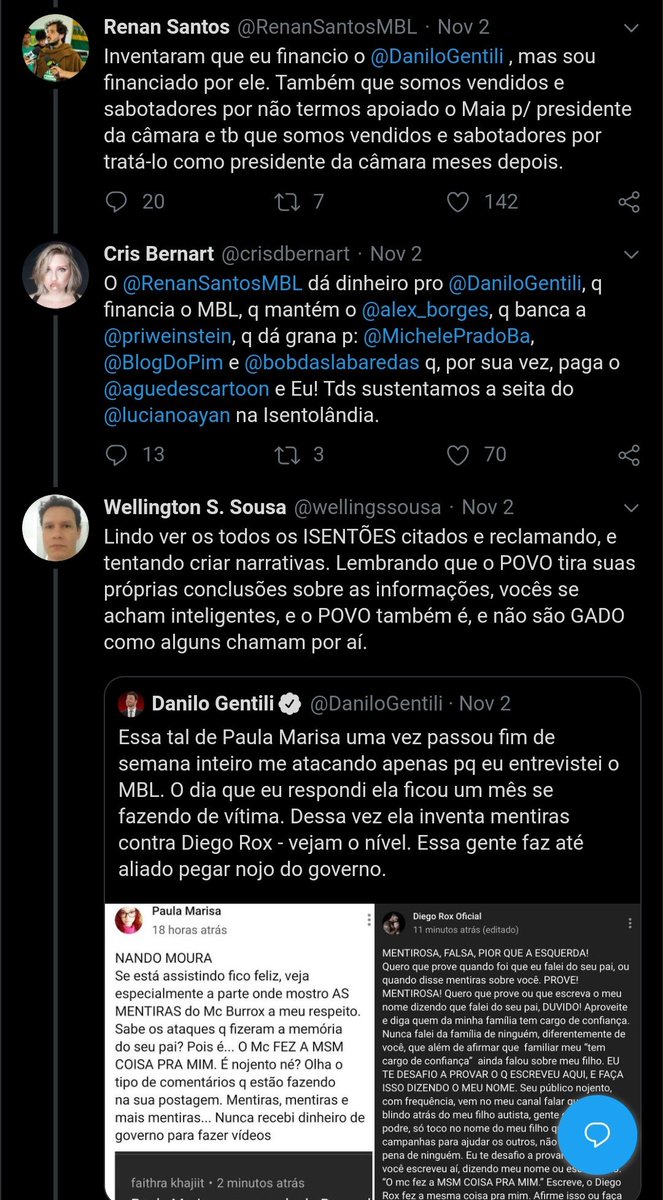Reply to Cris Bernart's tweet
Screen dimensions: 663x1200
117,456
